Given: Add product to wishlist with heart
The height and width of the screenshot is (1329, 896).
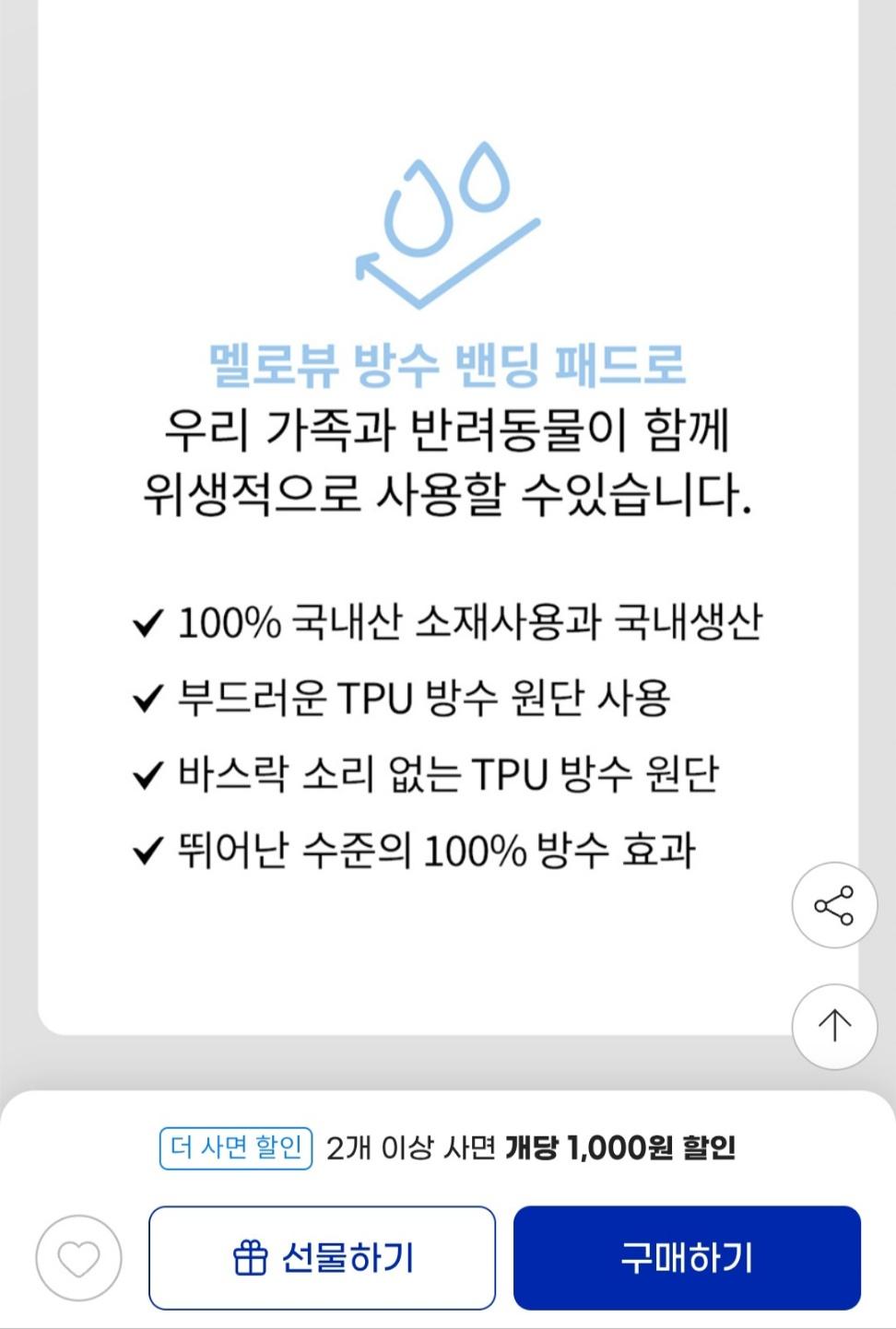Looking at the screenshot, I should 78,1258.
